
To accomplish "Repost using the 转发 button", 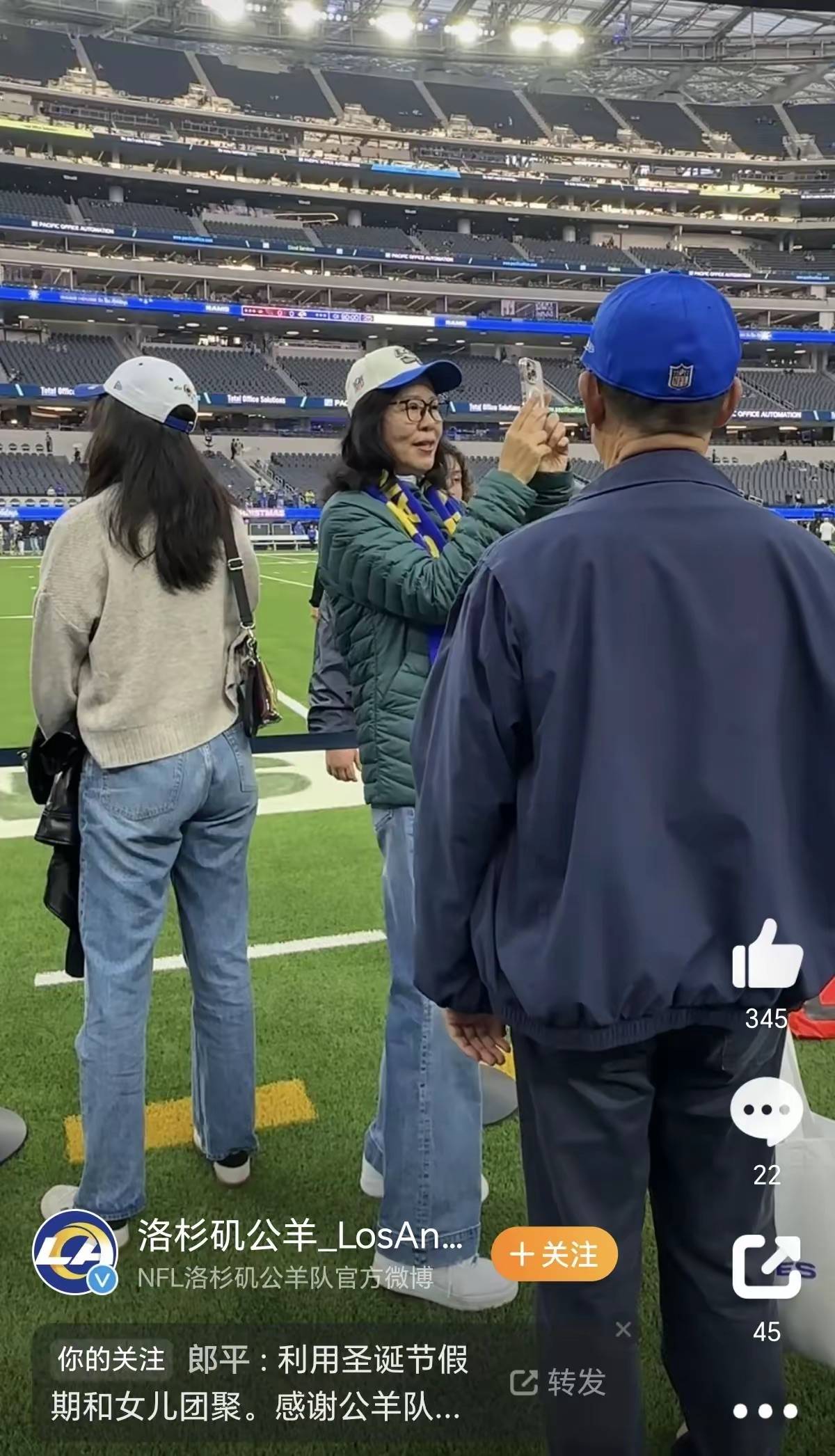I will [558, 1382].
